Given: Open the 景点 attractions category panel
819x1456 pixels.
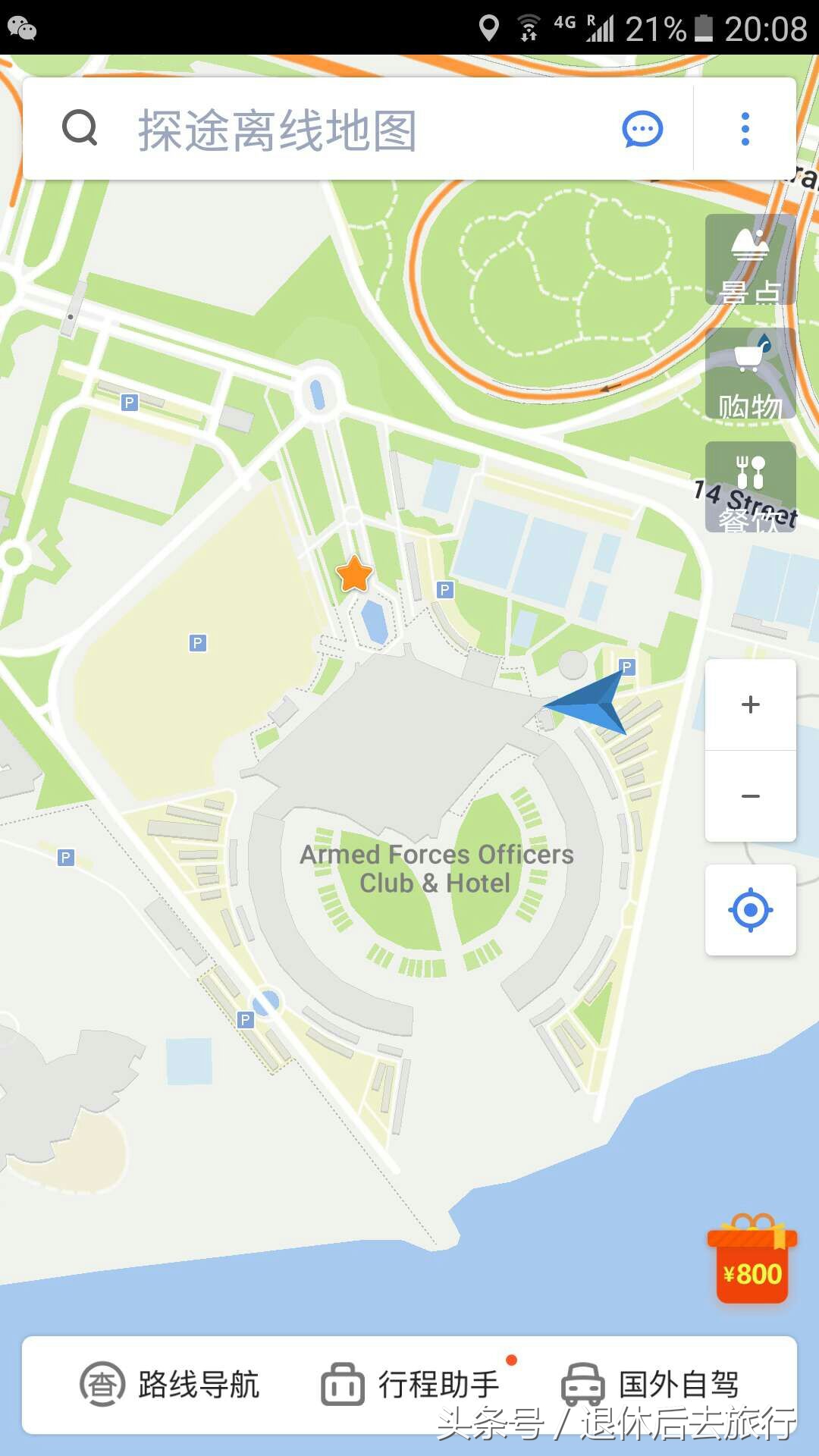Looking at the screenshot, I should click(749, 262).
